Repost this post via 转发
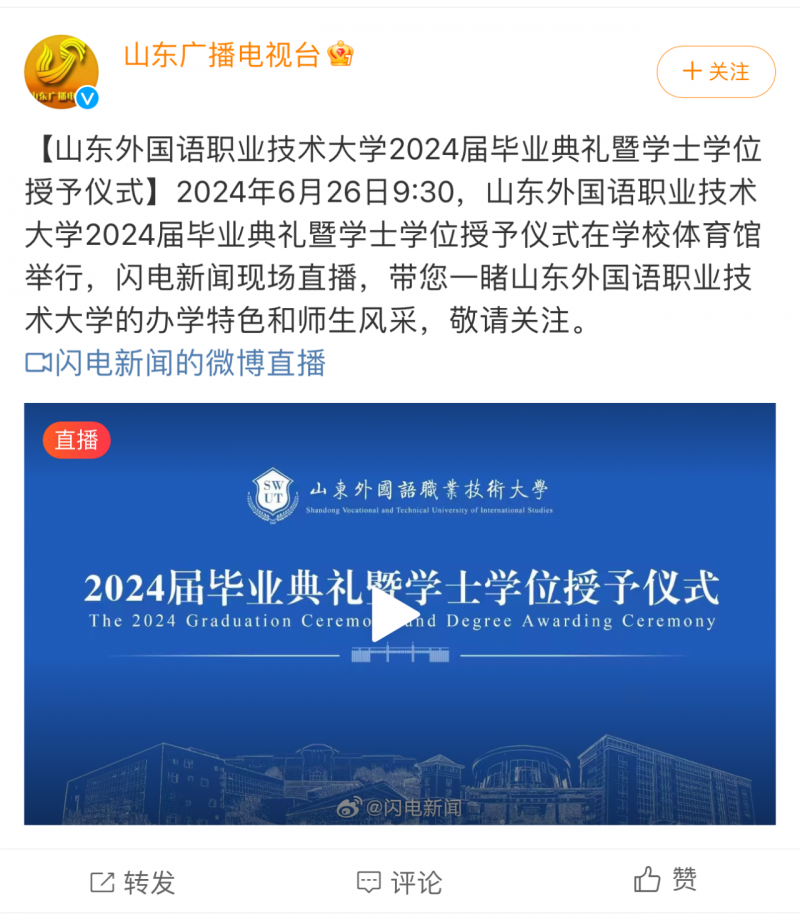This screenshot has width=800, height=919. 133,881
